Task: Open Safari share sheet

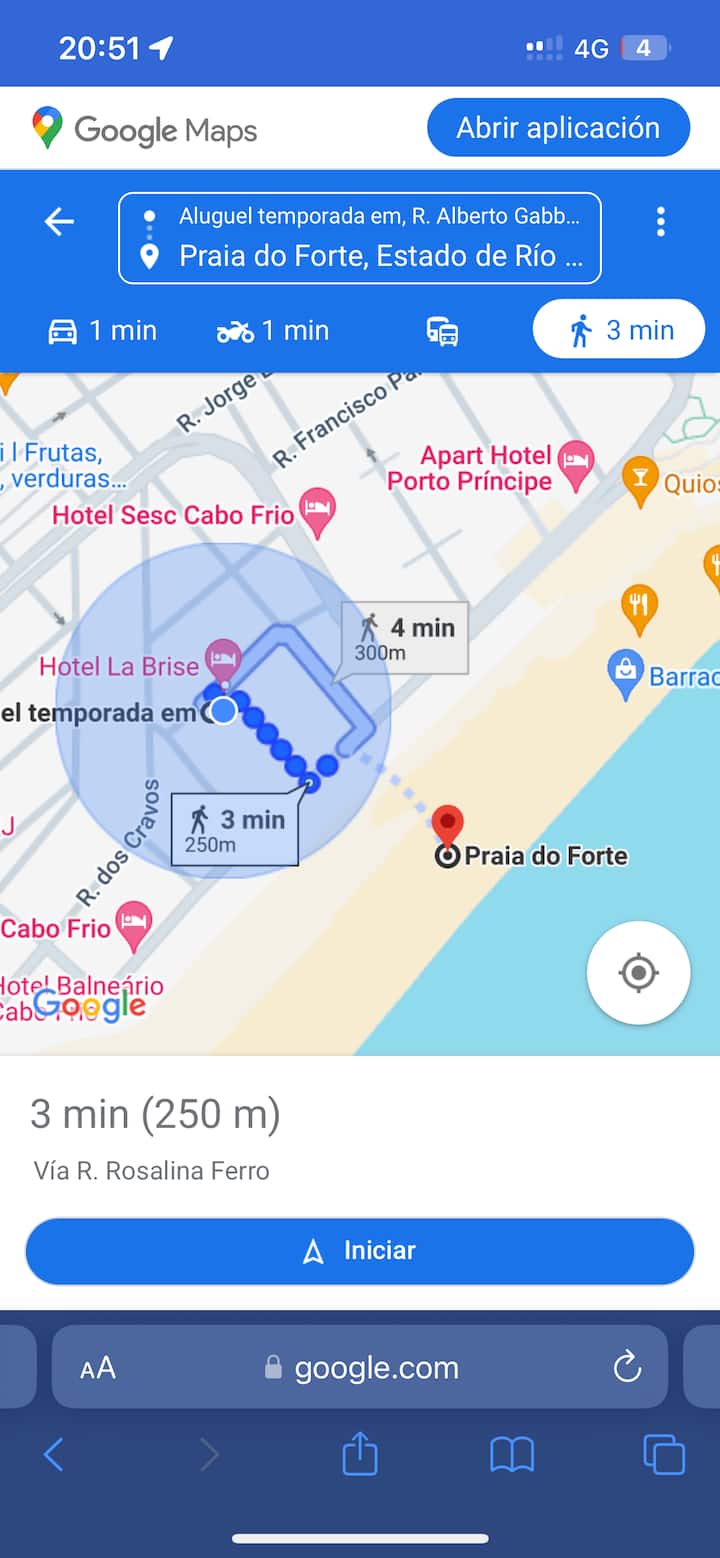Action: pyautogui.click(x=360, y=1455)
